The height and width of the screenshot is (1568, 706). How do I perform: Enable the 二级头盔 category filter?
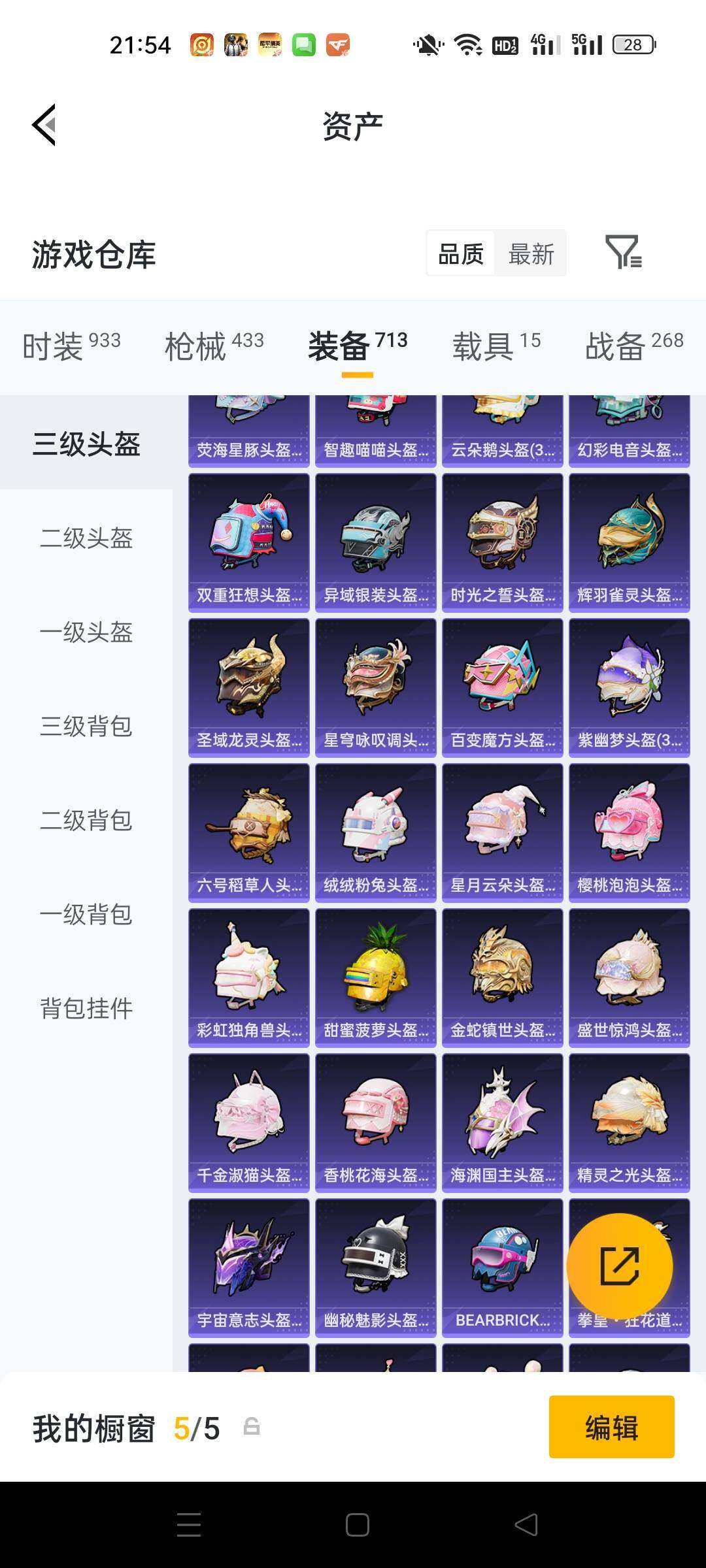click(x=86, y=539)
